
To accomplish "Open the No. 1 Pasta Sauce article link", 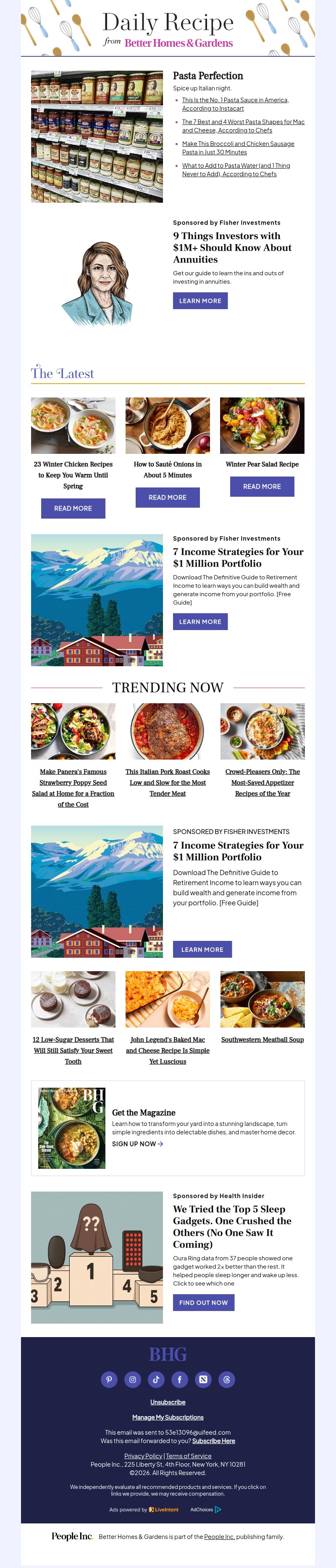I will (235, 100).
